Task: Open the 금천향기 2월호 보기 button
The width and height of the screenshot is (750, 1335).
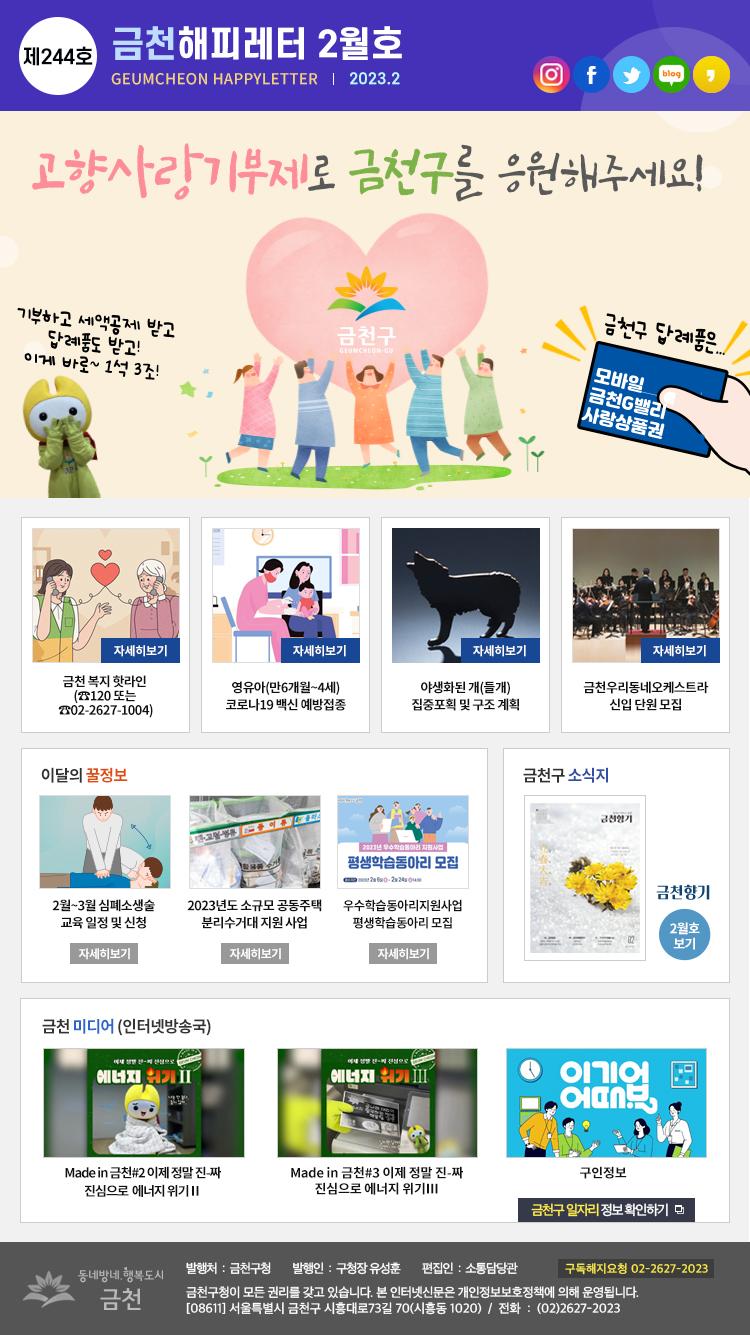Action: coord(684,935)
